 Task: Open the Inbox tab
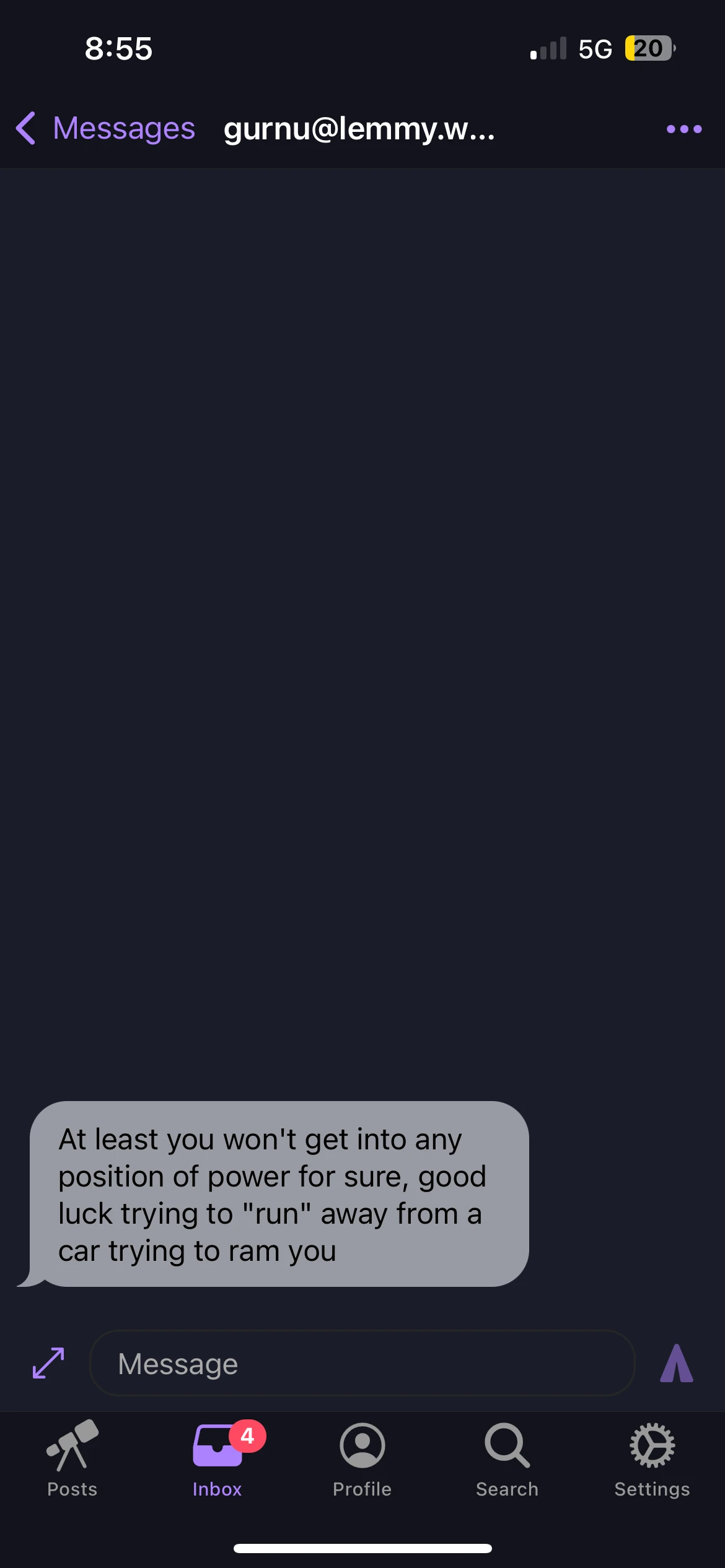coord(217,1459)
